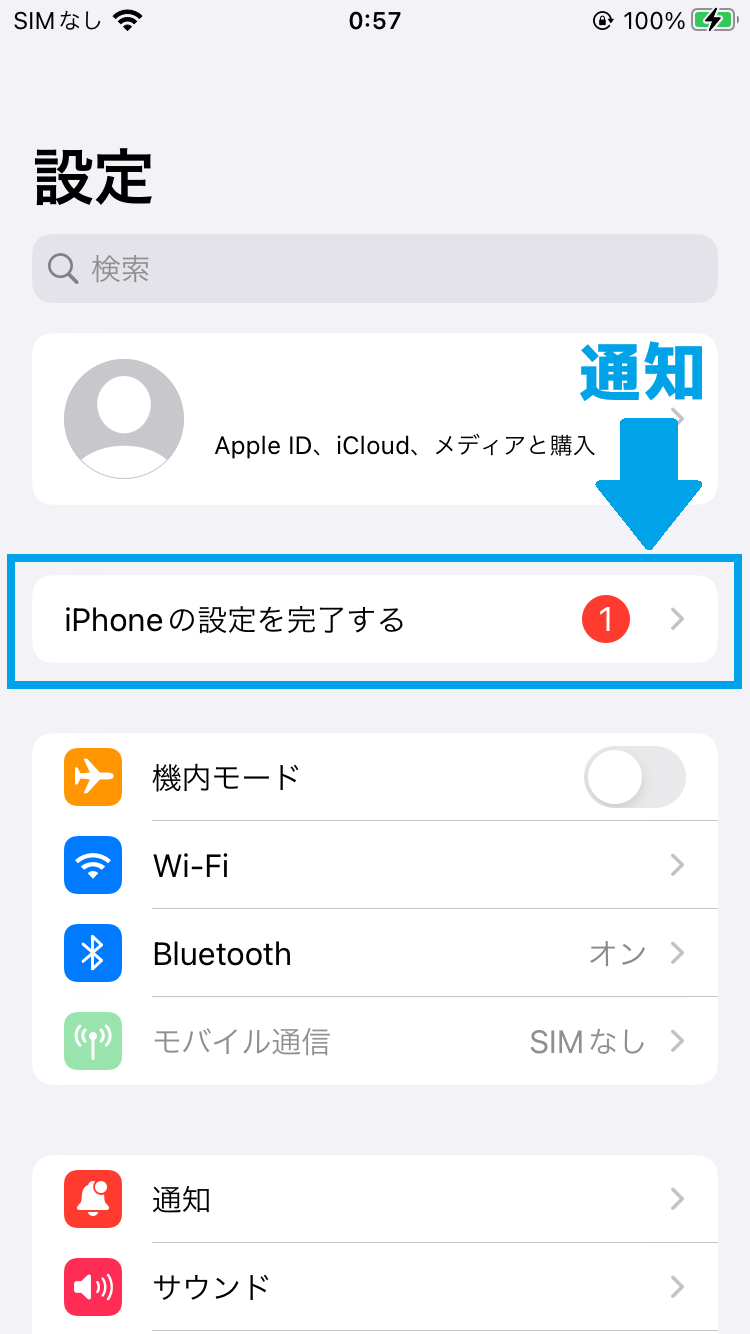Open the 通知 settings row
This screenshot has height=1334, width=750.
click(400, 1199)
